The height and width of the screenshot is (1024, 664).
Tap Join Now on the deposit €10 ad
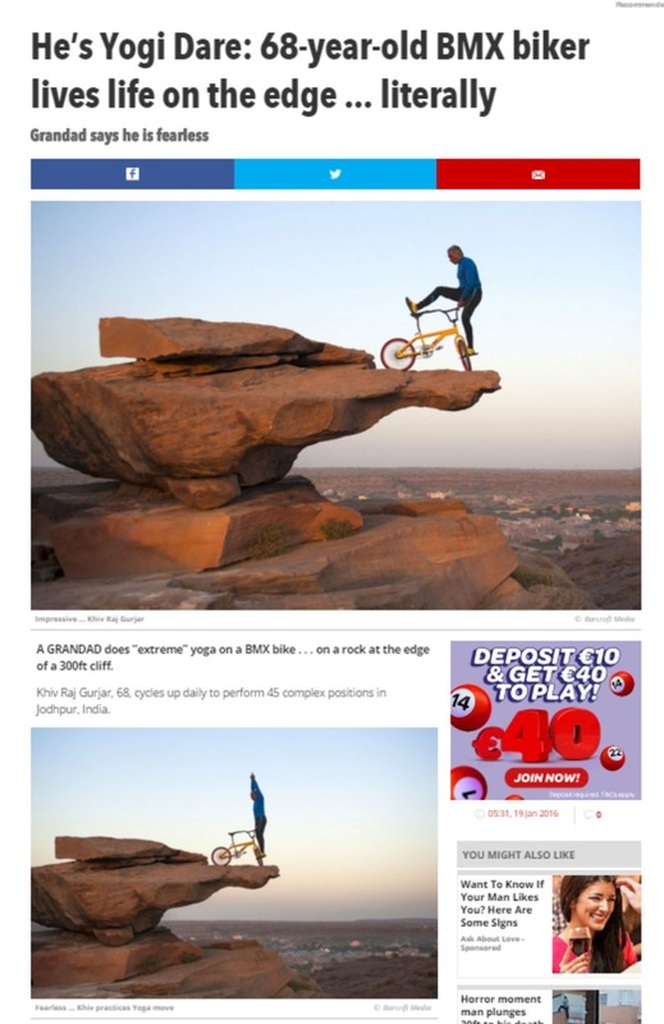click(546, 777)
